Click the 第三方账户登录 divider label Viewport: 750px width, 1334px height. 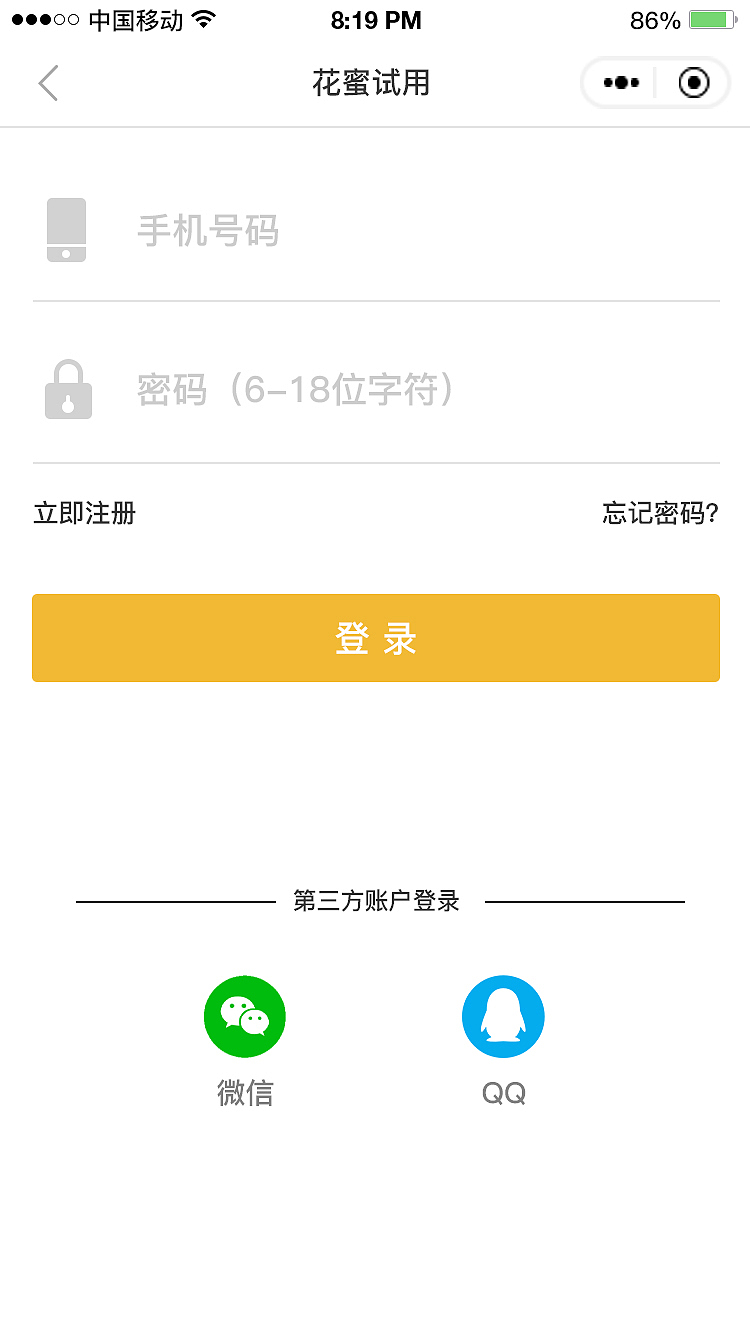pos(375,900)
